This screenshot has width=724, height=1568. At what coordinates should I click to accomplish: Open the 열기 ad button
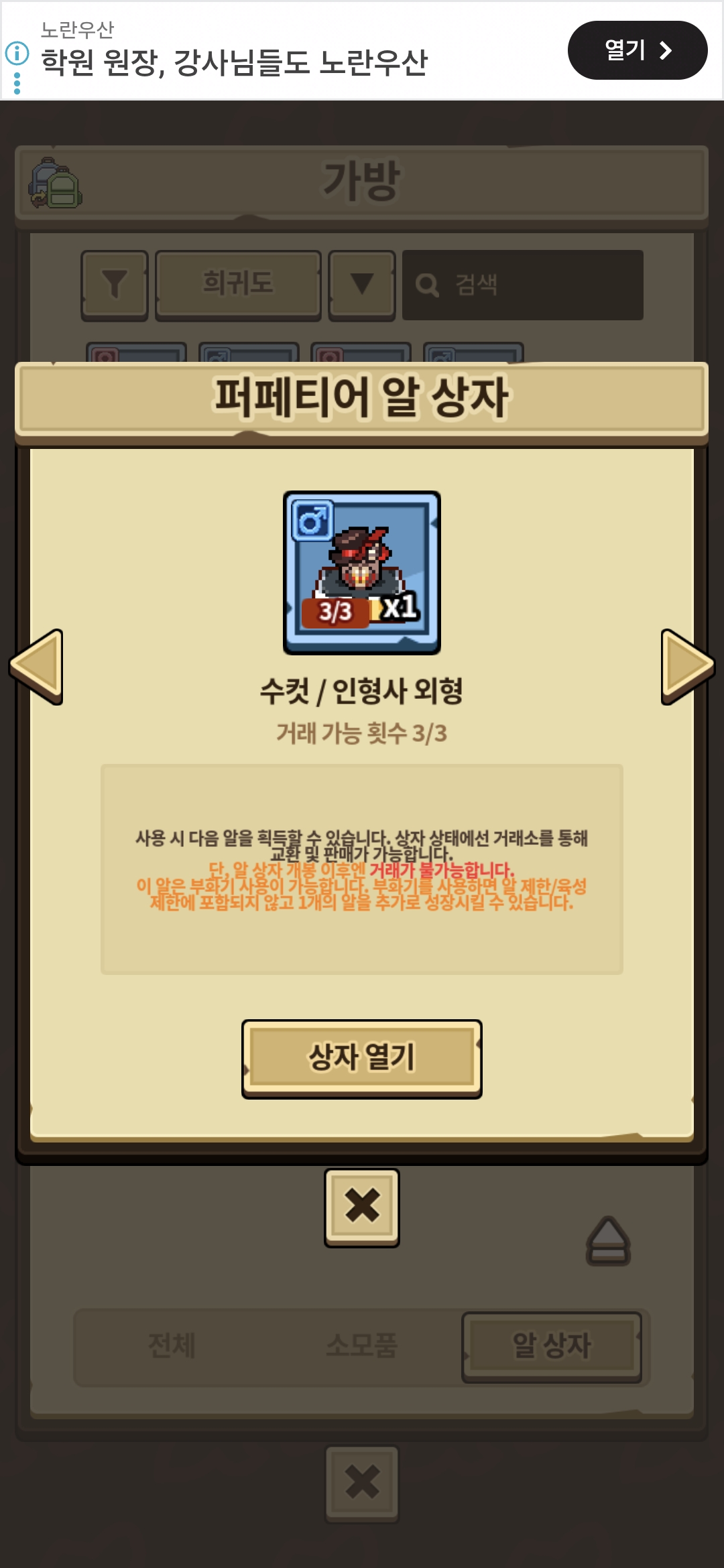click(x=637, y=50)
